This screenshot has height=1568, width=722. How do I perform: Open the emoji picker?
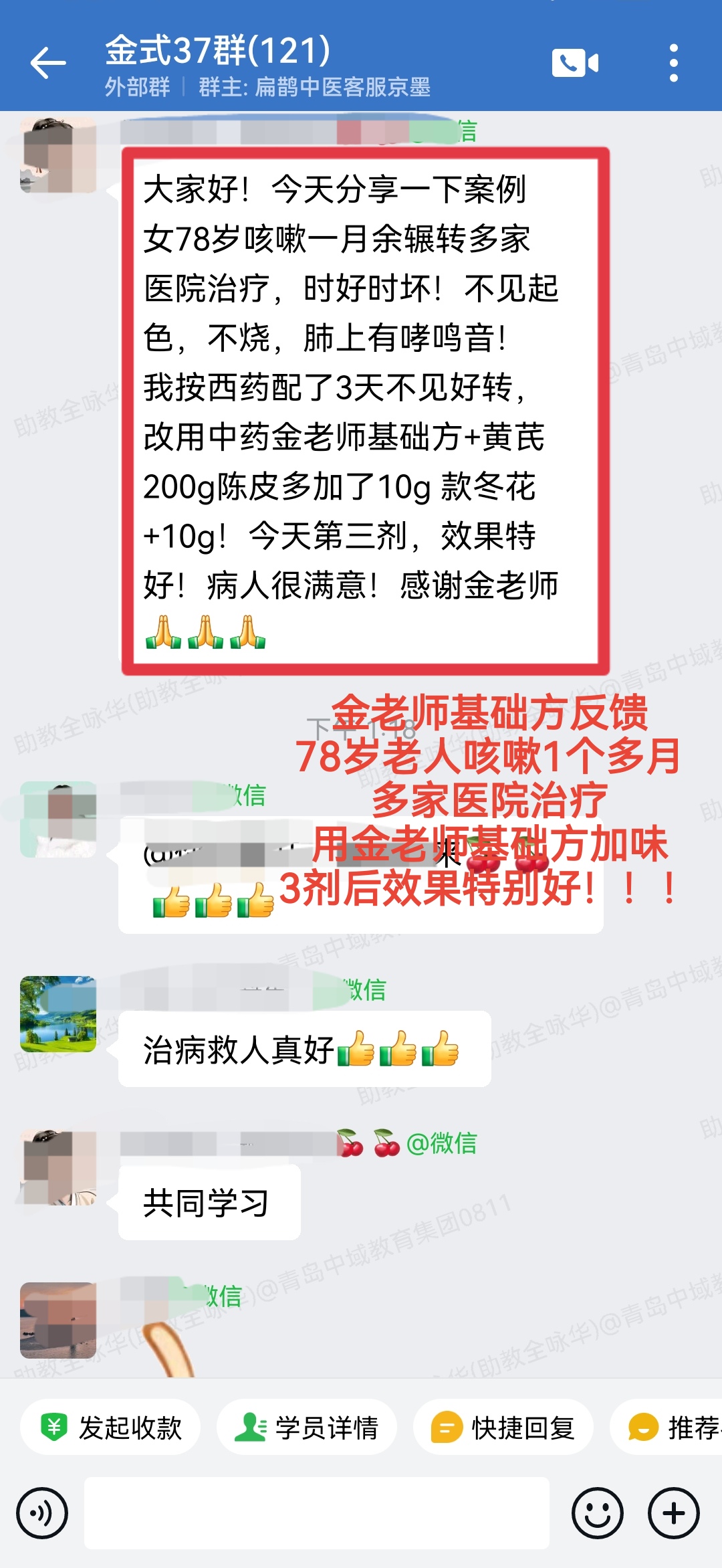tap(598, 1513)
